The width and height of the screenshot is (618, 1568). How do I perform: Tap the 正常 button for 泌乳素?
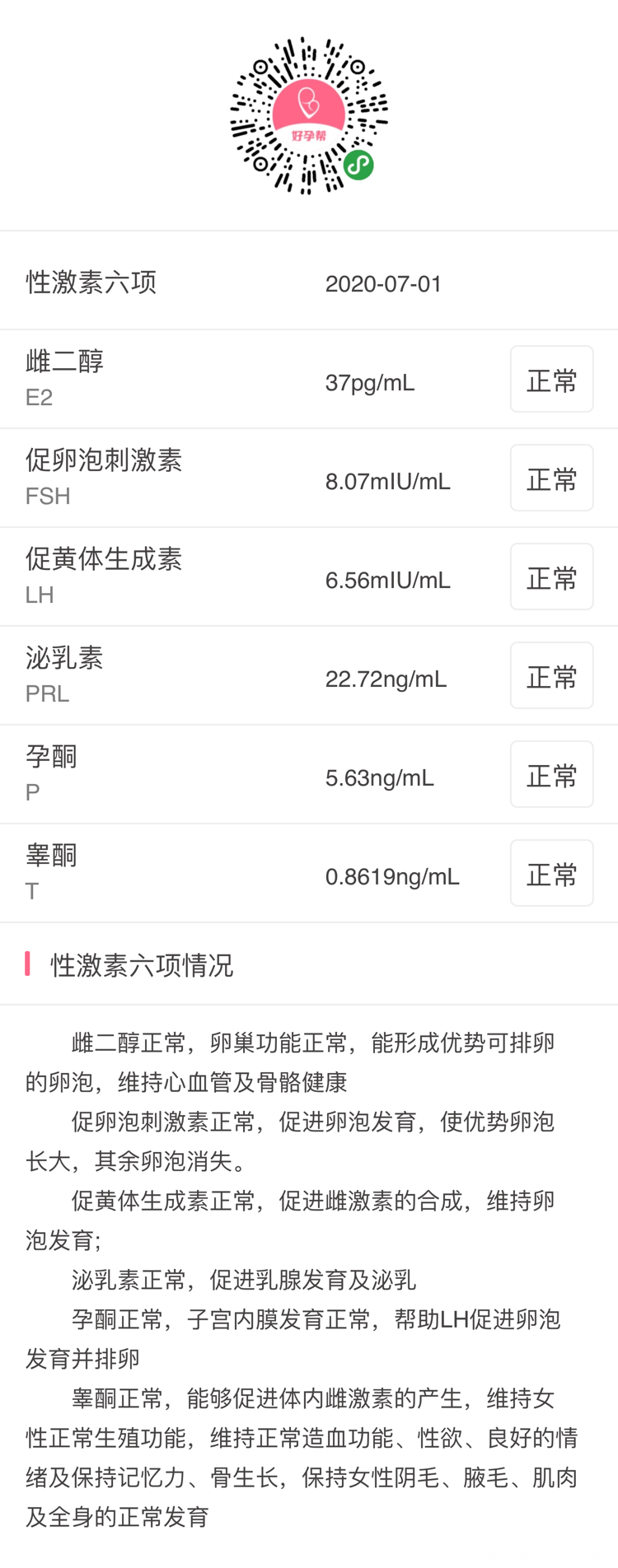(551, 675)
